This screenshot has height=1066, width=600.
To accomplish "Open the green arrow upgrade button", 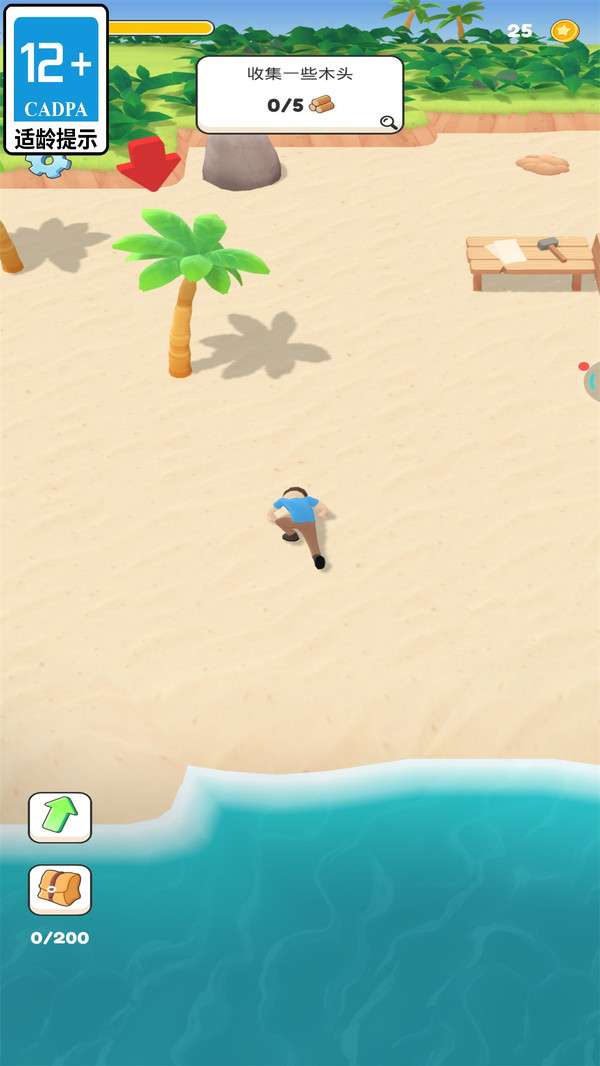I will pos(60,817).
